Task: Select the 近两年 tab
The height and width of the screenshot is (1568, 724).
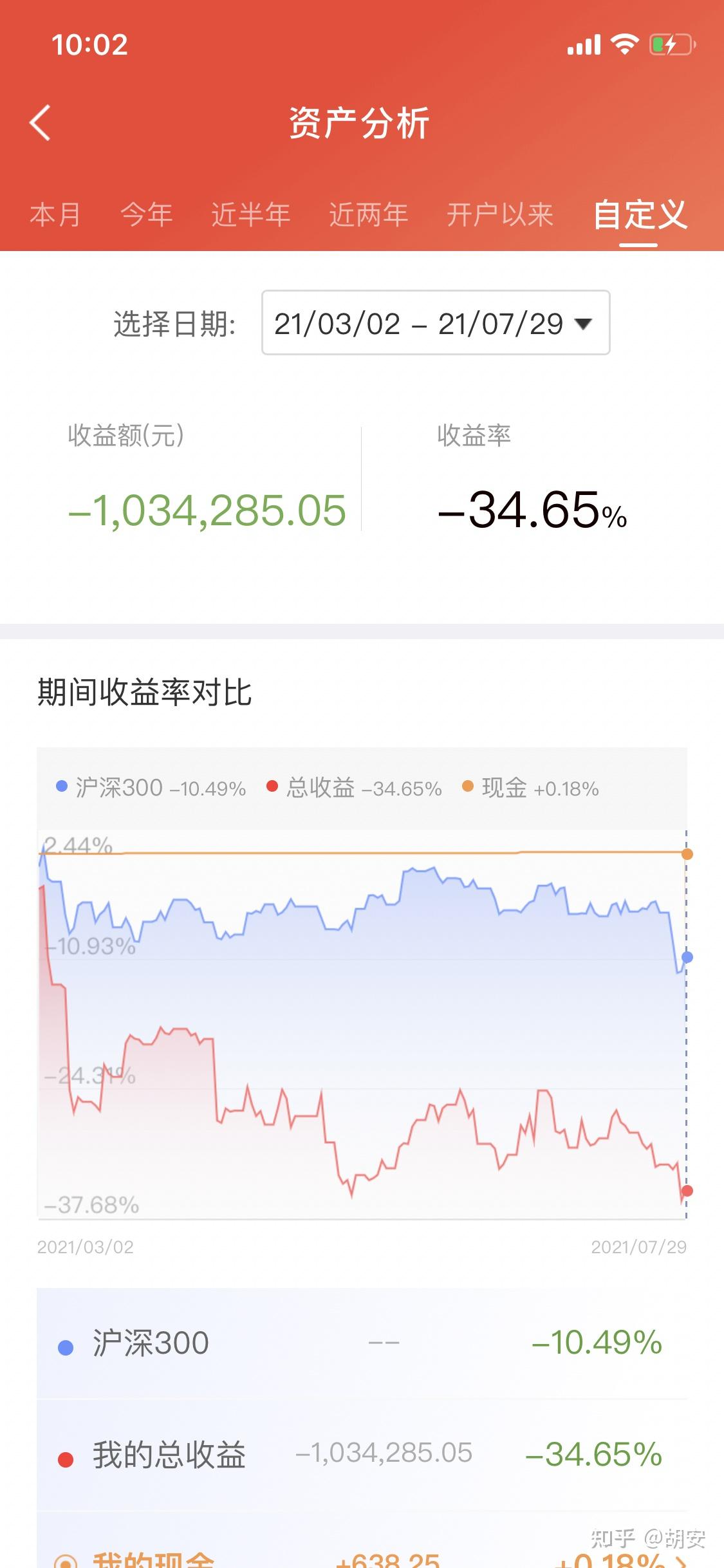Action: tap(369, 214)
